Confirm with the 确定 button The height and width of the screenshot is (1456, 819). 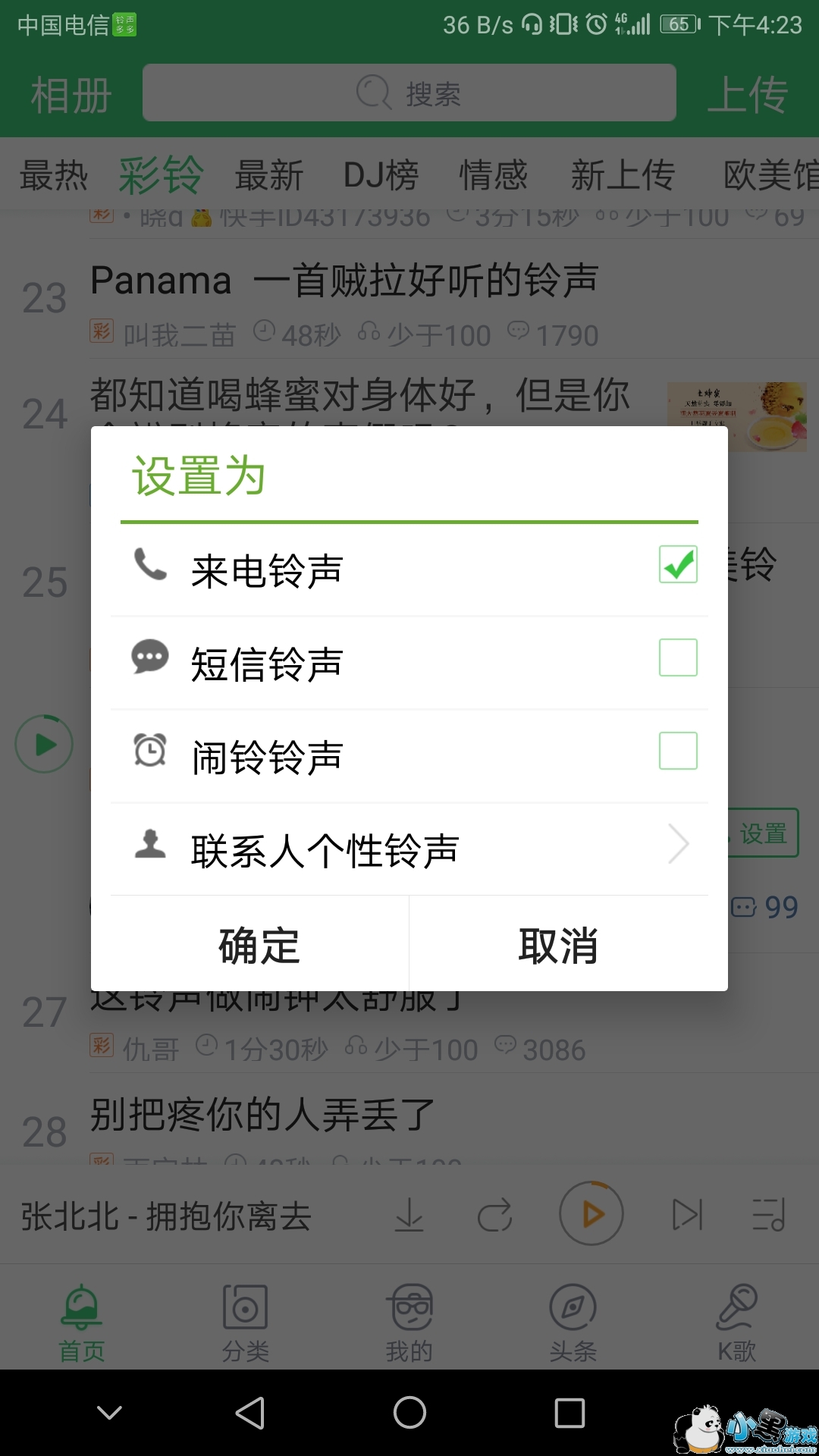click(x=259, y=945)
